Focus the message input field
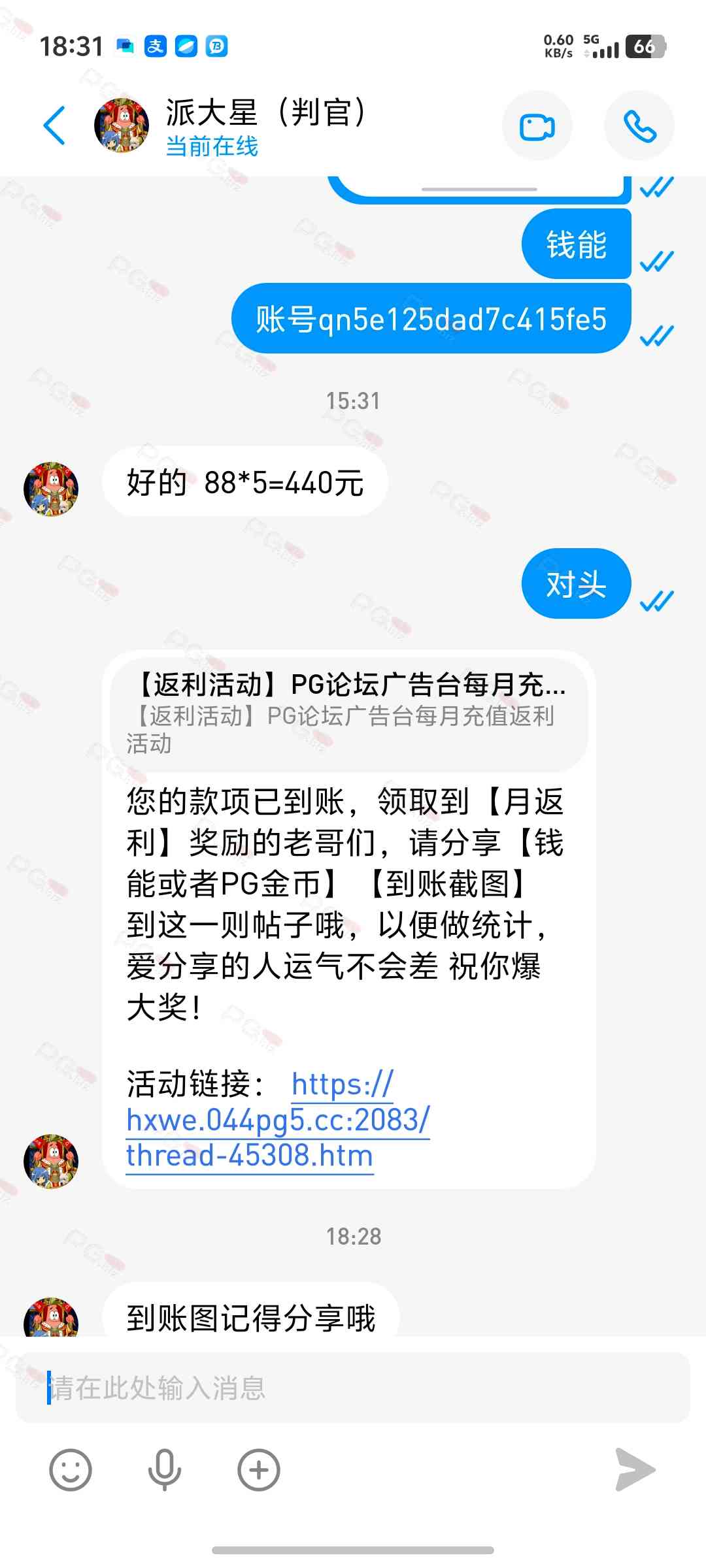 (353, 1388)
